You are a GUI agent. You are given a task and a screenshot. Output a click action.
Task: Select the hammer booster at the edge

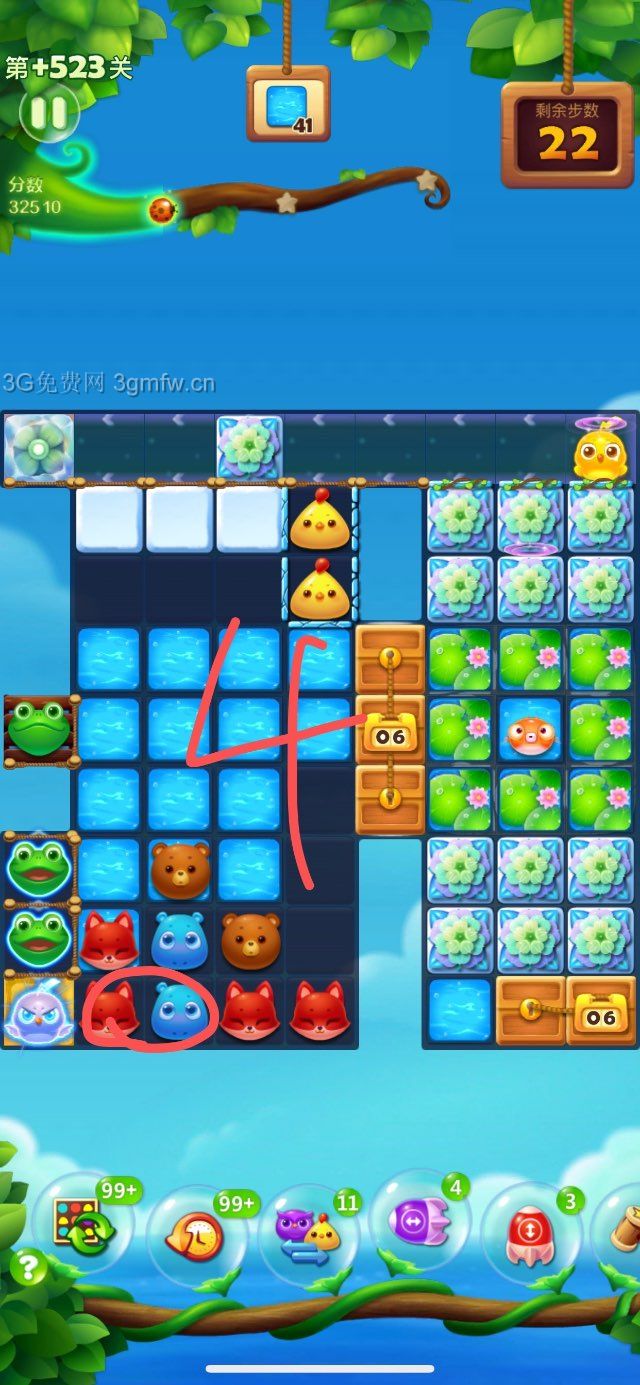624,1232
